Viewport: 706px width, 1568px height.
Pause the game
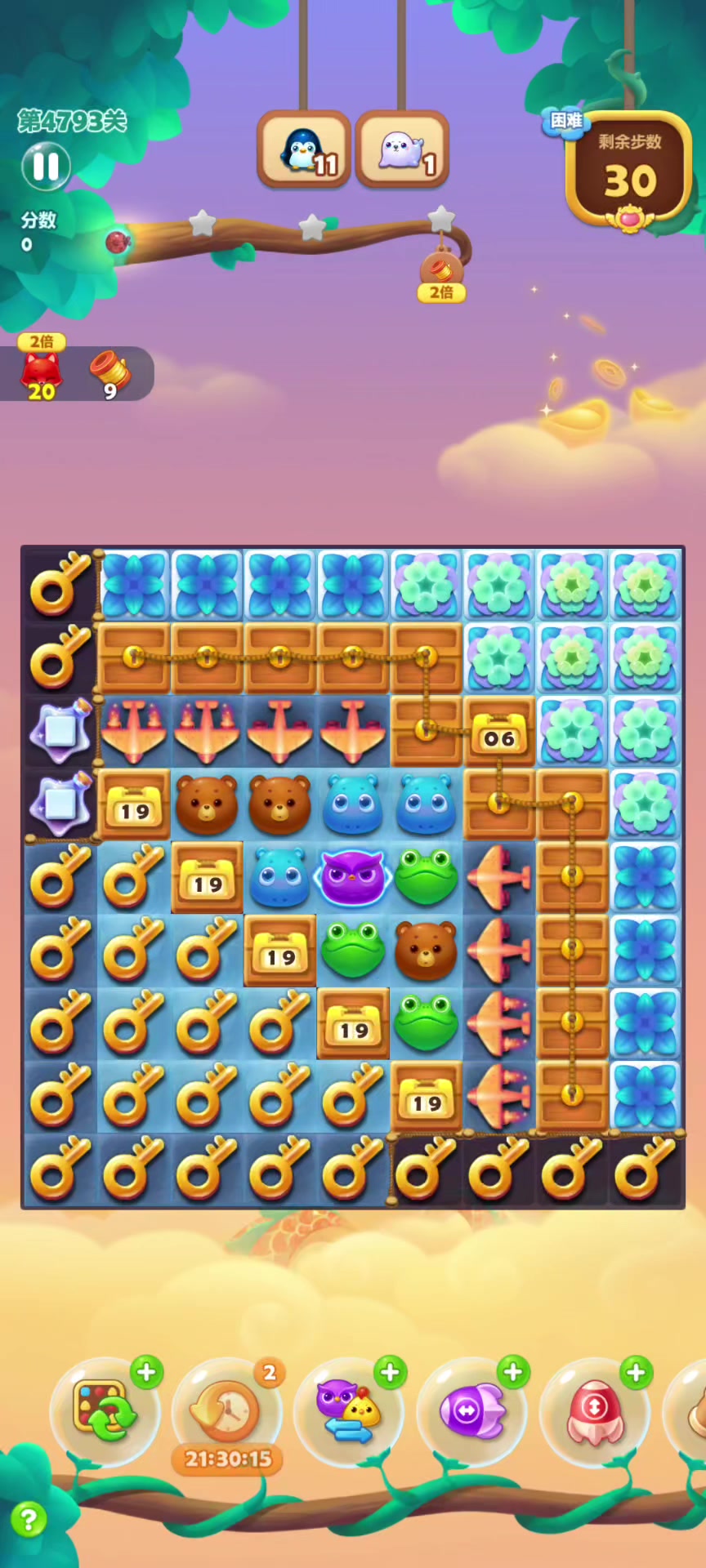click(x=46, y=166)
